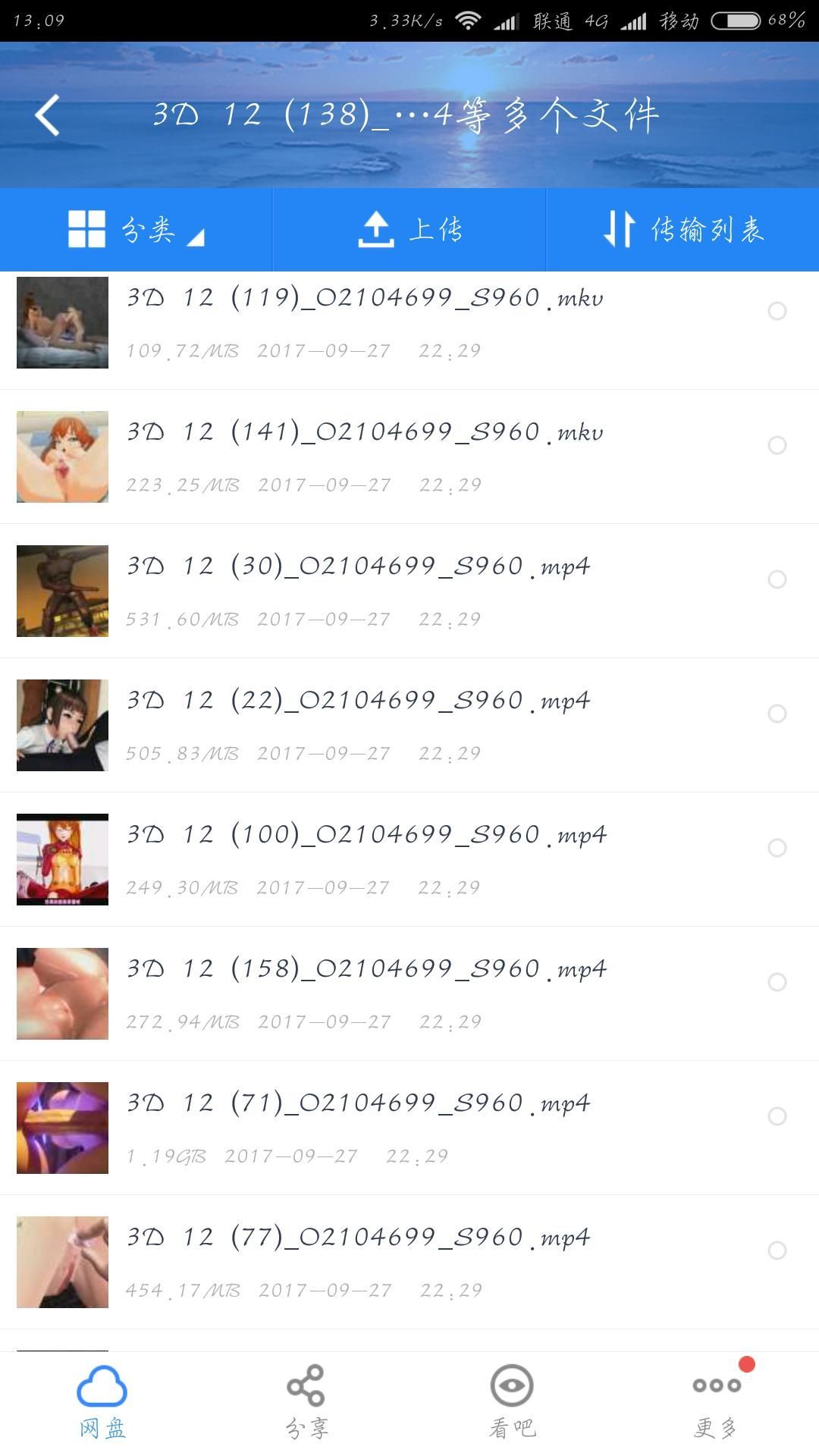Select the checkbox for file 3D 12 (158)
Screen dimensions: 819x1456
(777, 982)
